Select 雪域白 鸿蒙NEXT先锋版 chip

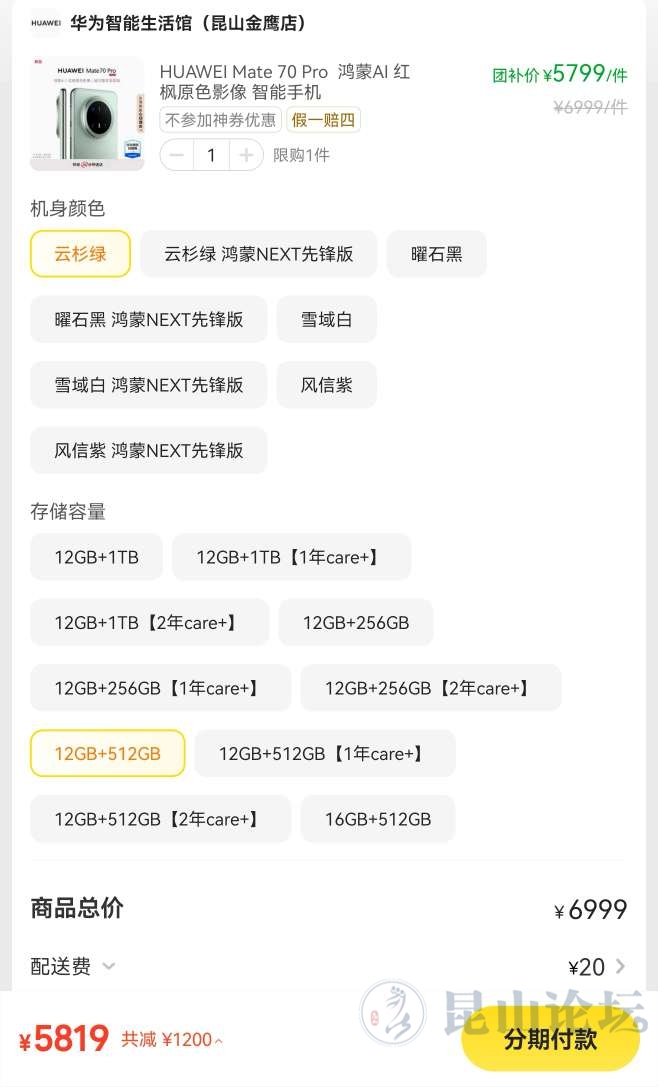[x=148, y=385]
